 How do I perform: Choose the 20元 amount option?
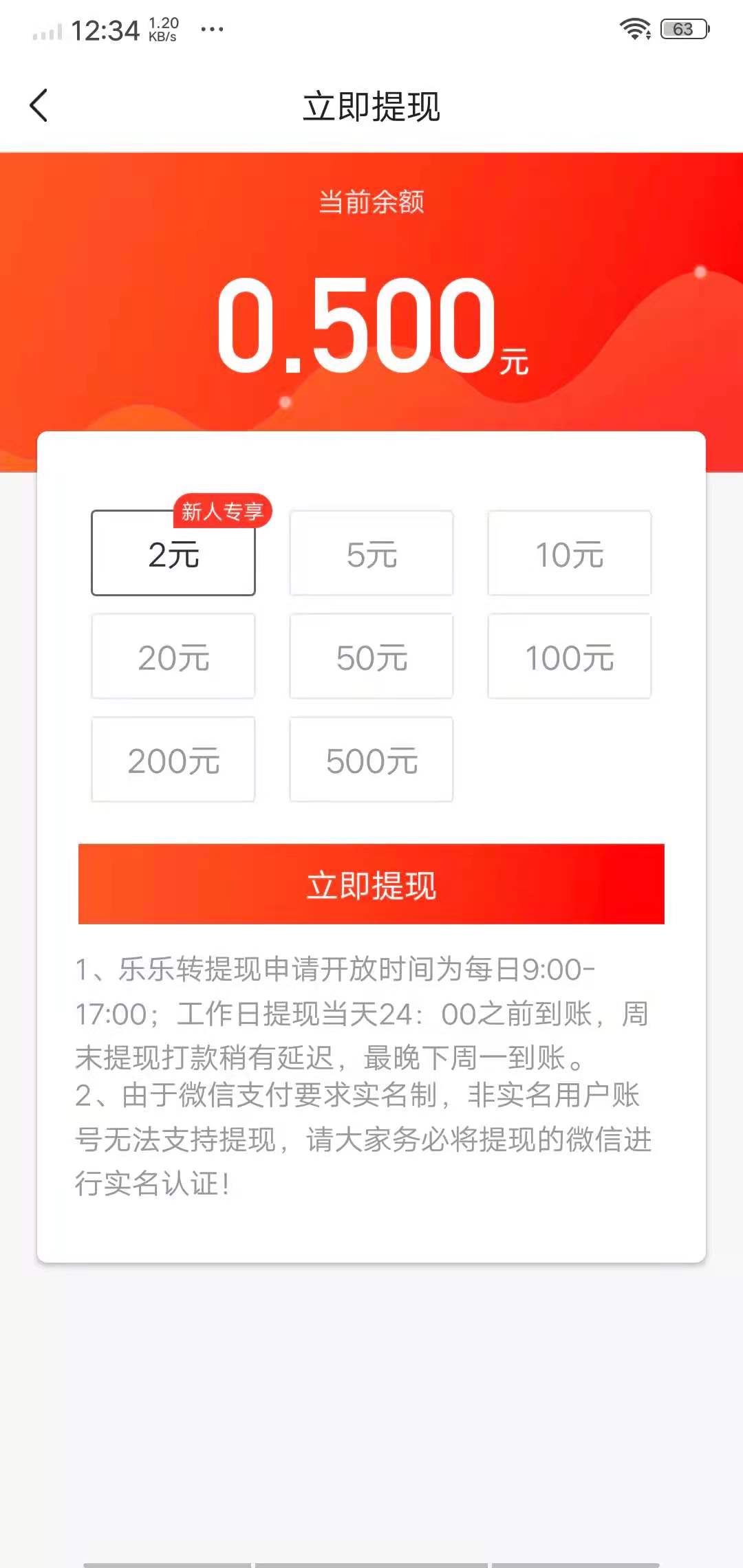(173, 657)
